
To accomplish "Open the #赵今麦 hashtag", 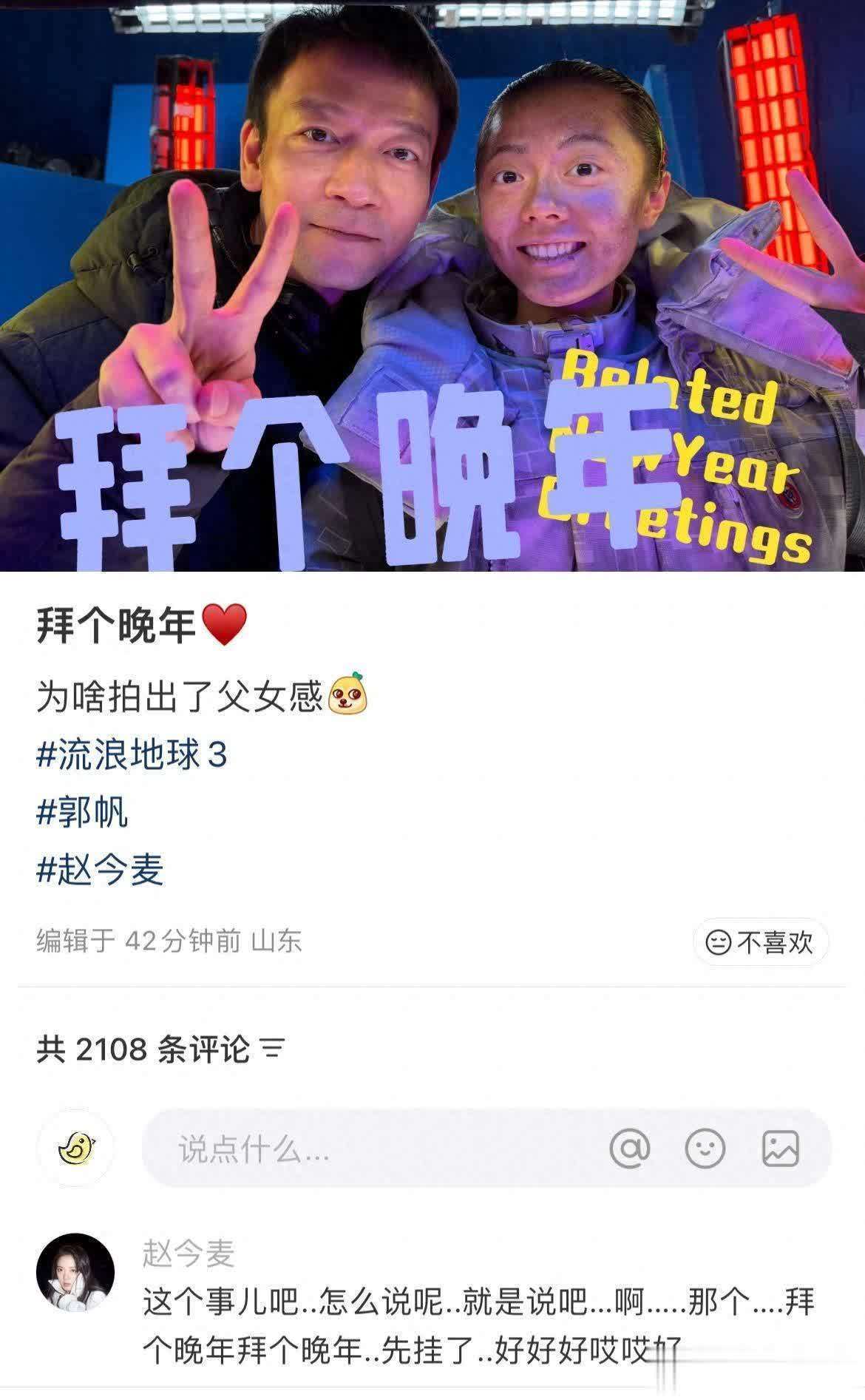I will tap(100, 869).
